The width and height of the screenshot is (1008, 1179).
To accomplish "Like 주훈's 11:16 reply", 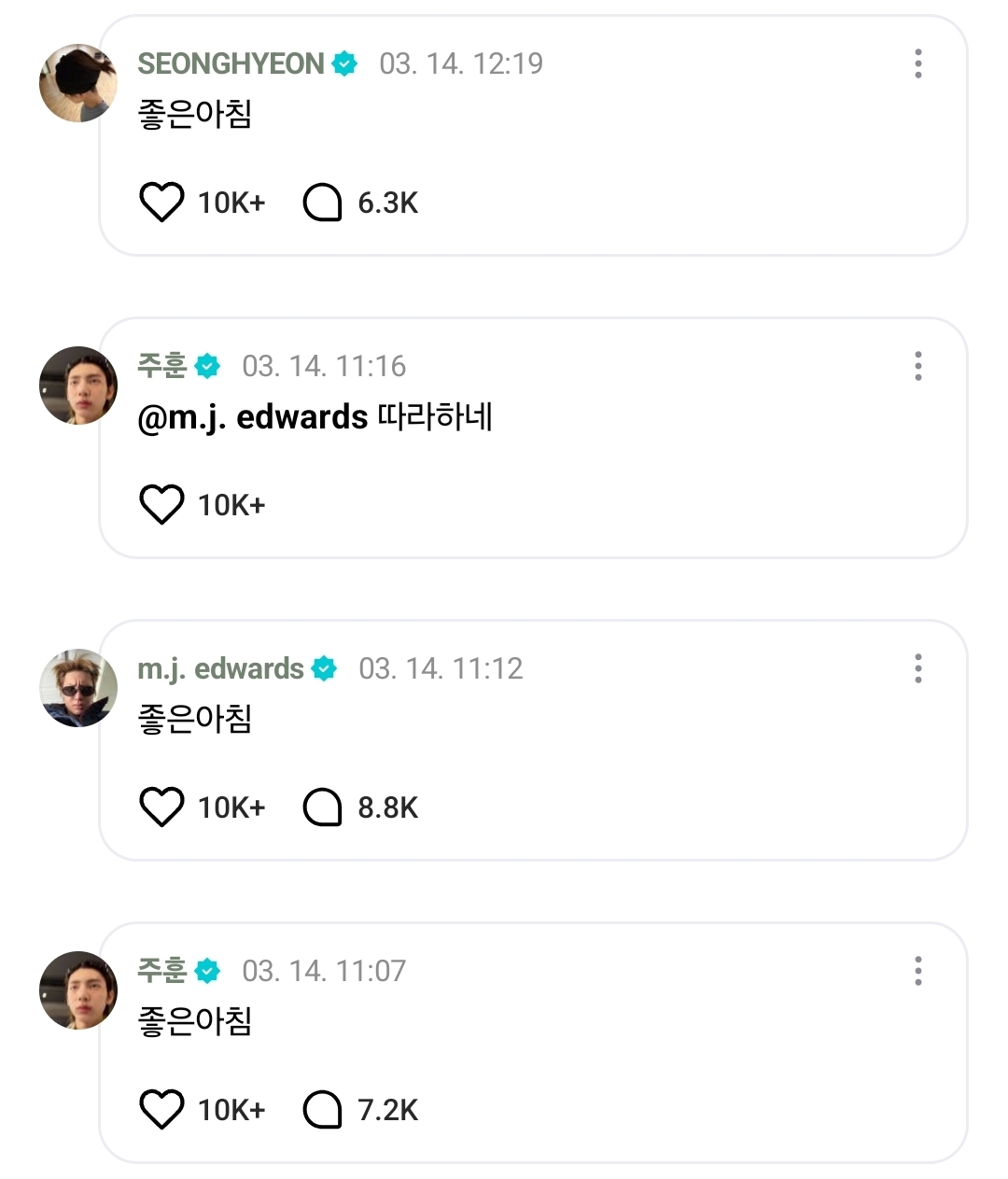I will pos(161,504).
